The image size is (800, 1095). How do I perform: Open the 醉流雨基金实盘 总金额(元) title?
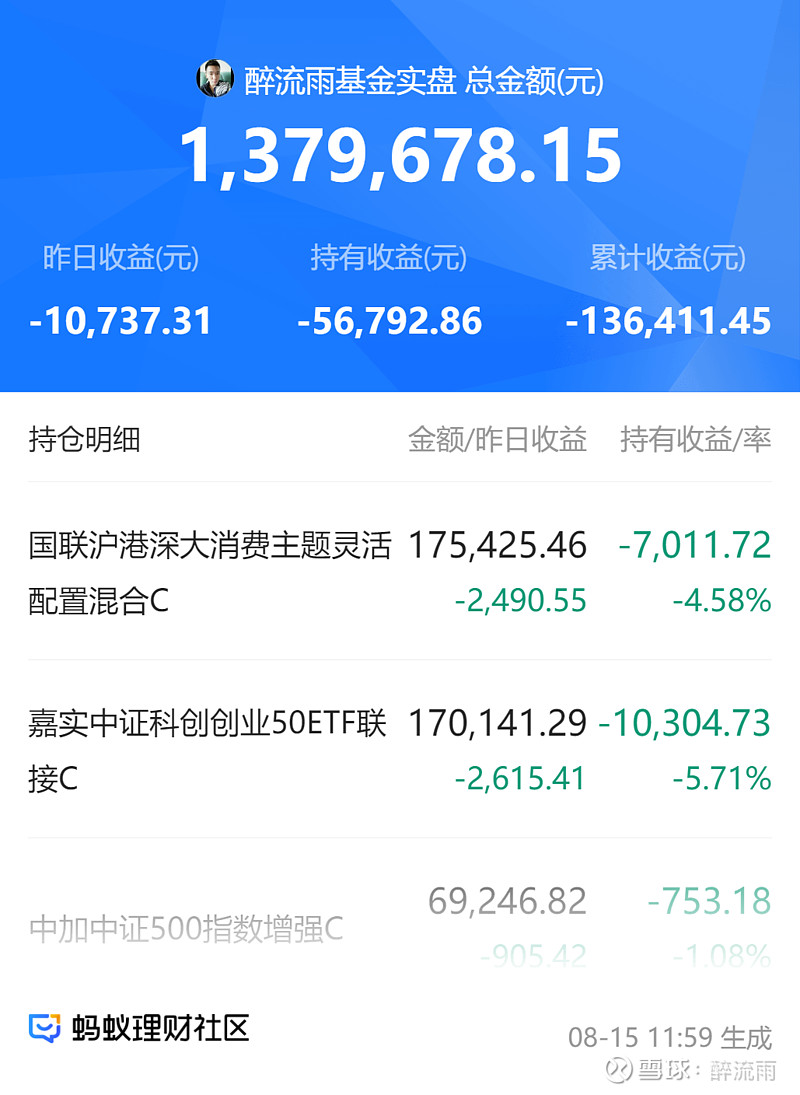(x=420, y=82)
